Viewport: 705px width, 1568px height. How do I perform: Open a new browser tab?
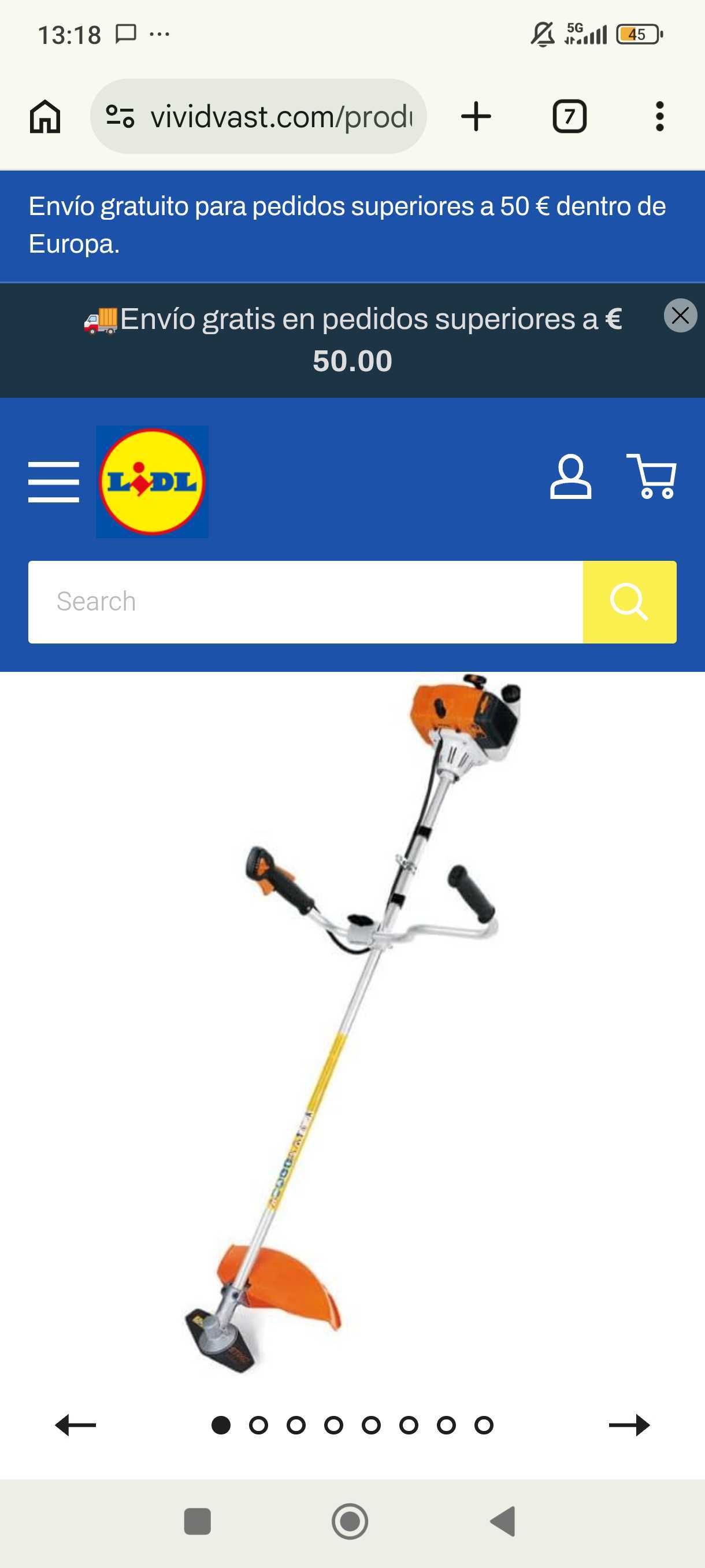click(476, 116)
